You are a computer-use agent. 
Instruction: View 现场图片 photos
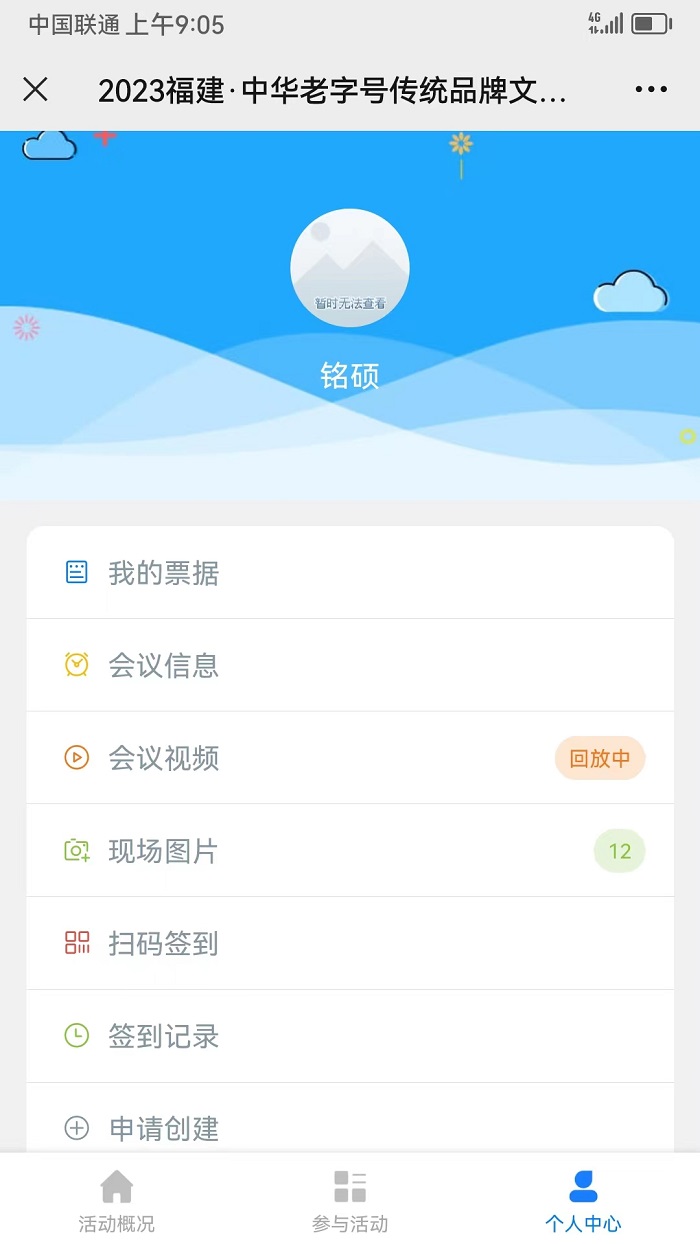point(350,851)
